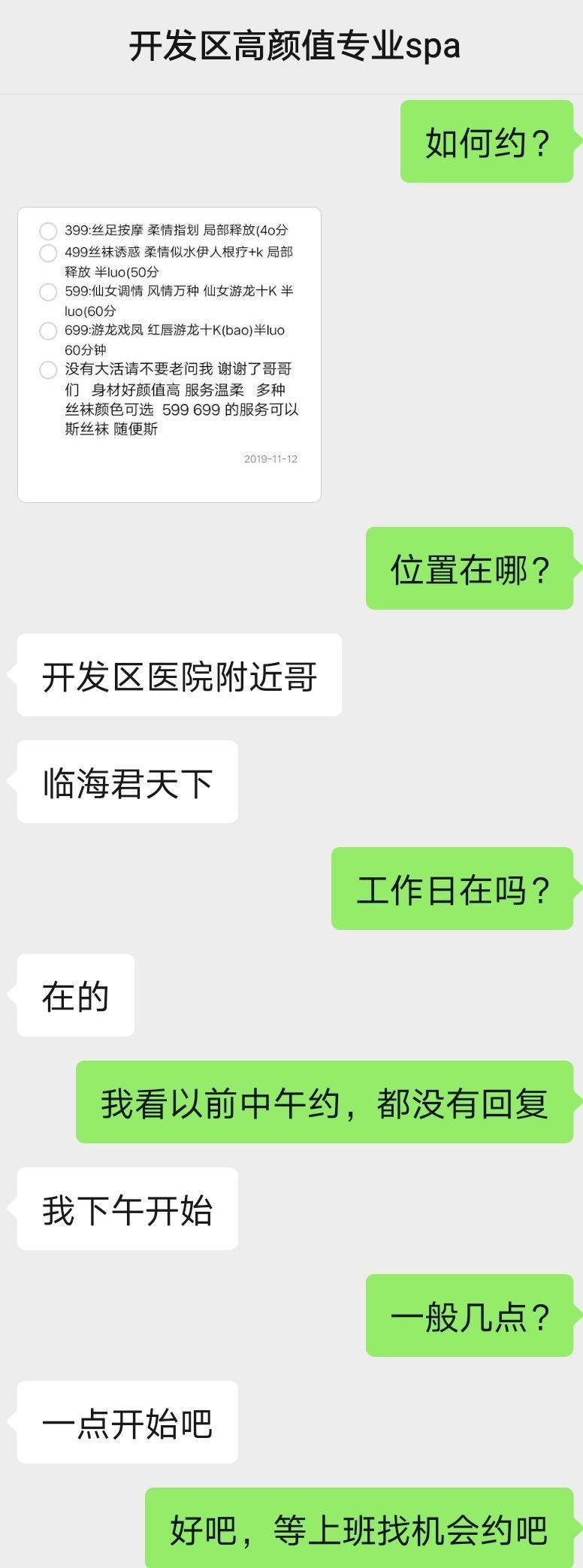Screen dimensions: 583x1568
Task: Check the 没有大活 notice item circle
Action: tap(47, 370)
